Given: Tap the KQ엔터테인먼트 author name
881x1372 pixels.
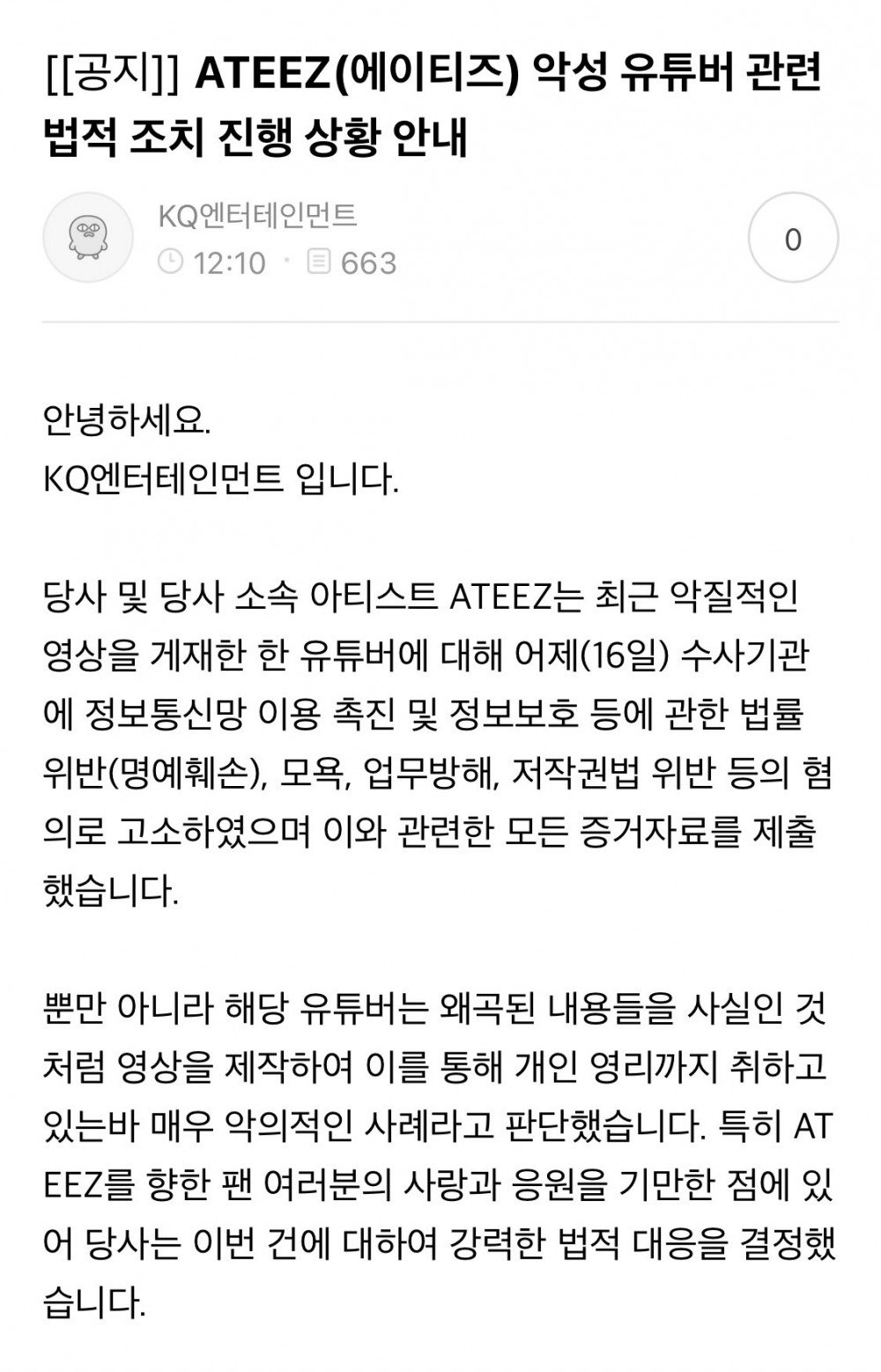Looking at the screenshot, I should 257,215.
